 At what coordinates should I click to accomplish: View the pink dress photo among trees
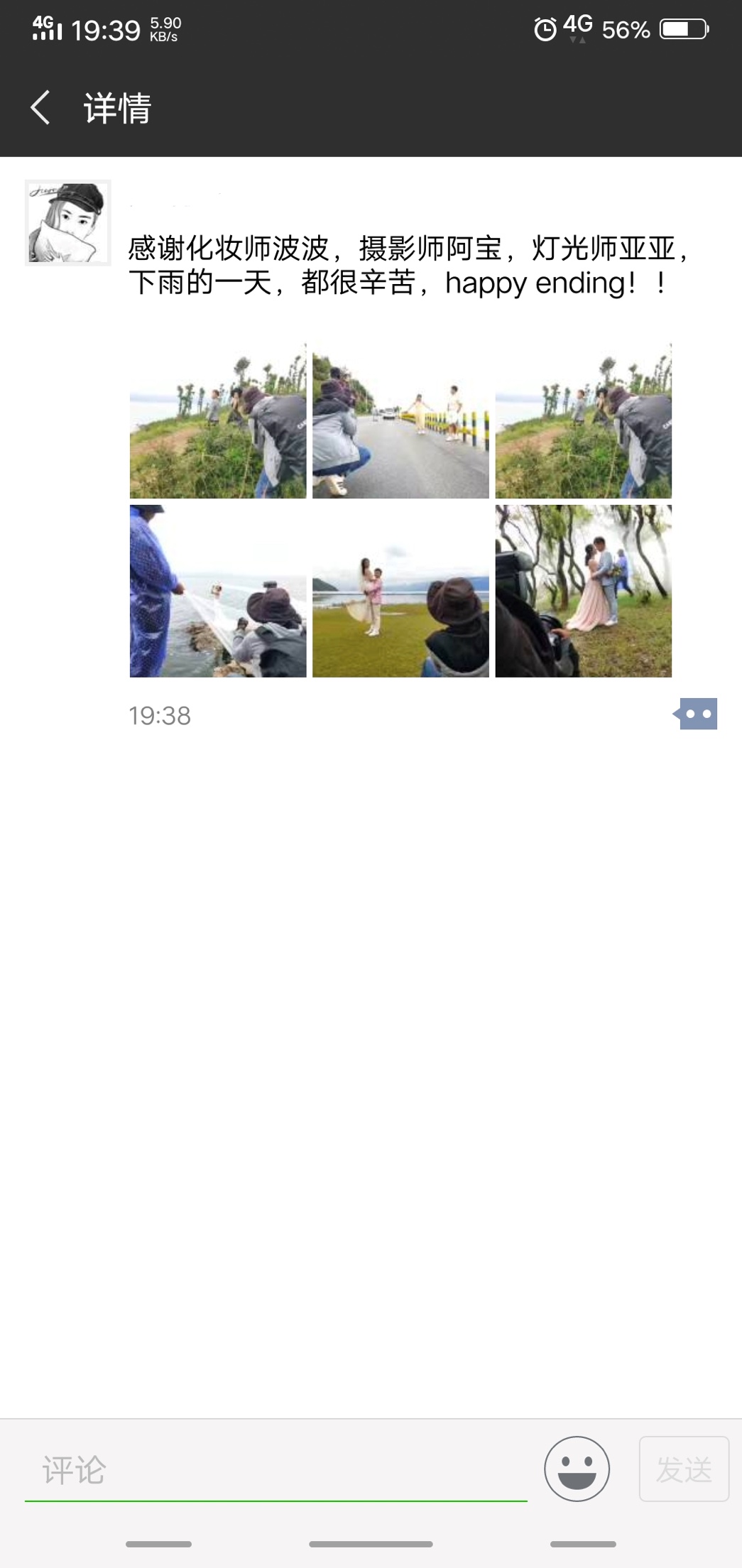(584, 591)
